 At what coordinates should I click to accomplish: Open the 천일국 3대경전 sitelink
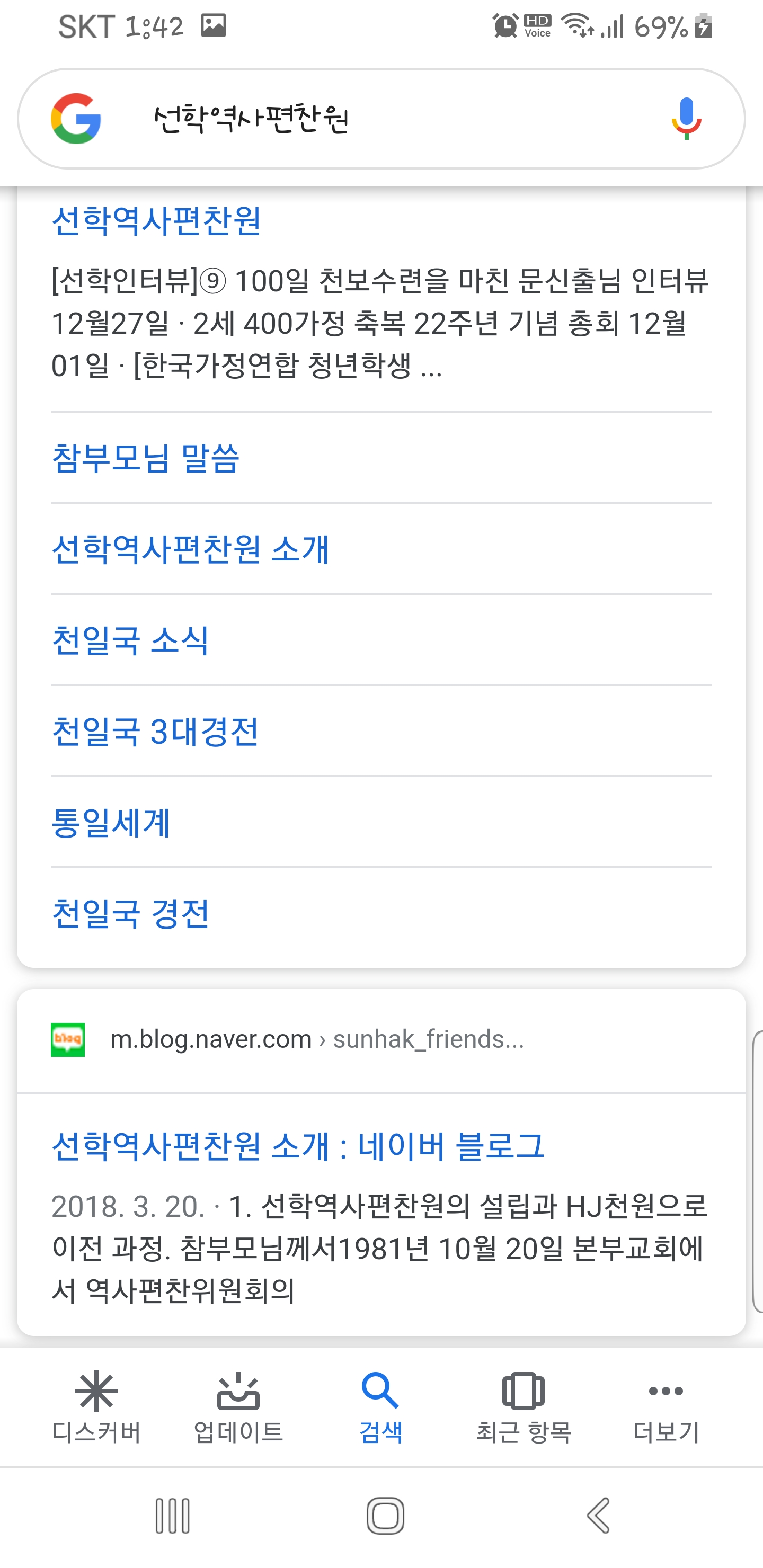tap(155, 732)
